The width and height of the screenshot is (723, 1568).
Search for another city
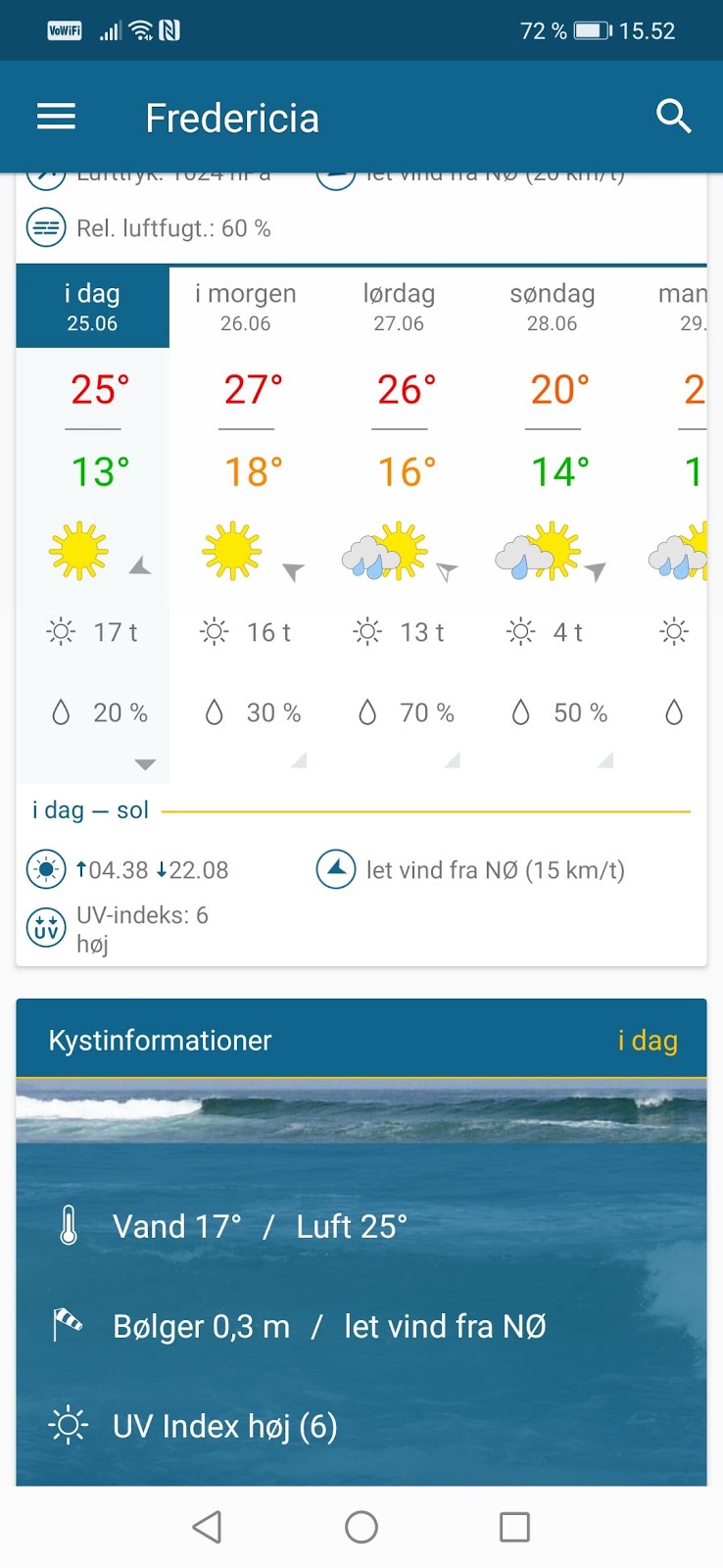(x=673, y=117)
